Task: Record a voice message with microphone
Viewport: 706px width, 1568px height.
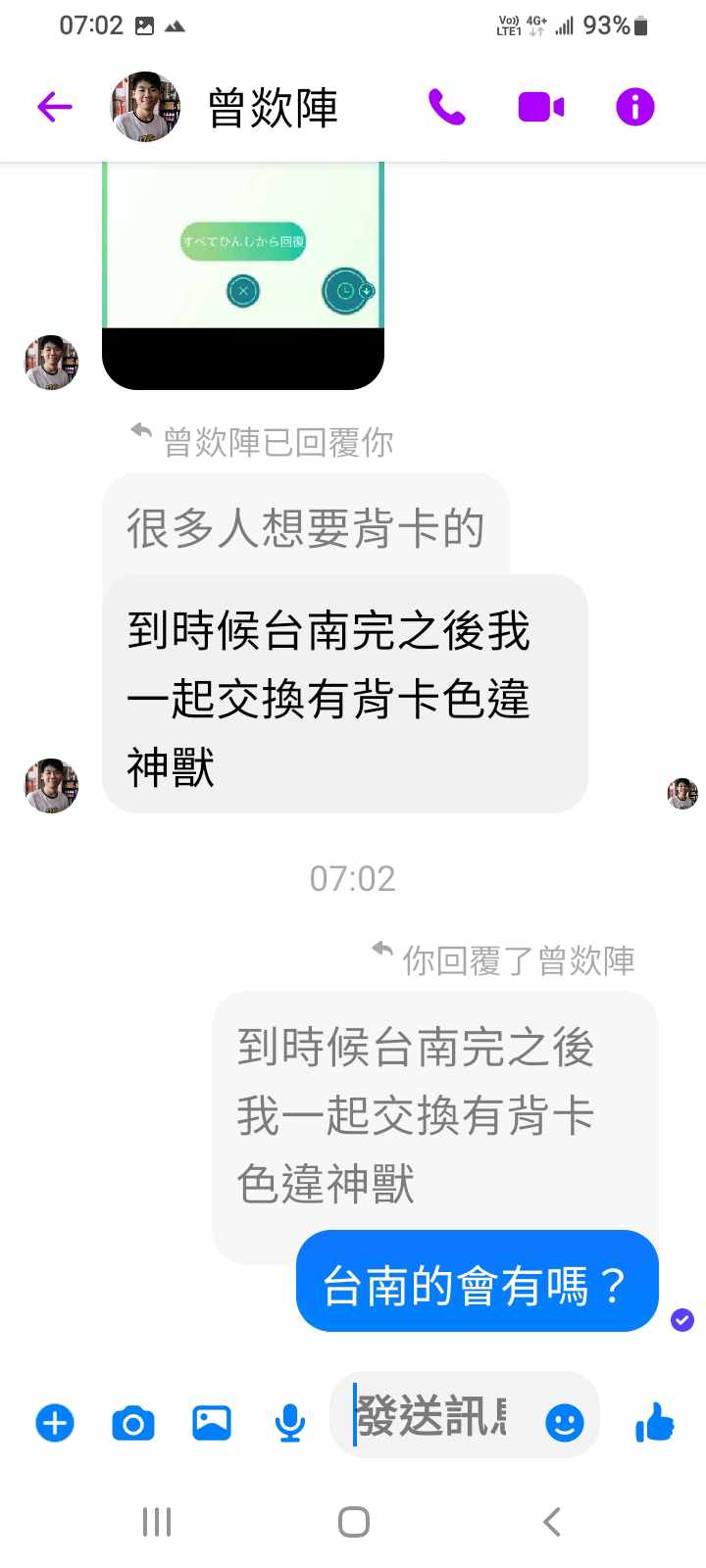Action: pos(290,1423)
